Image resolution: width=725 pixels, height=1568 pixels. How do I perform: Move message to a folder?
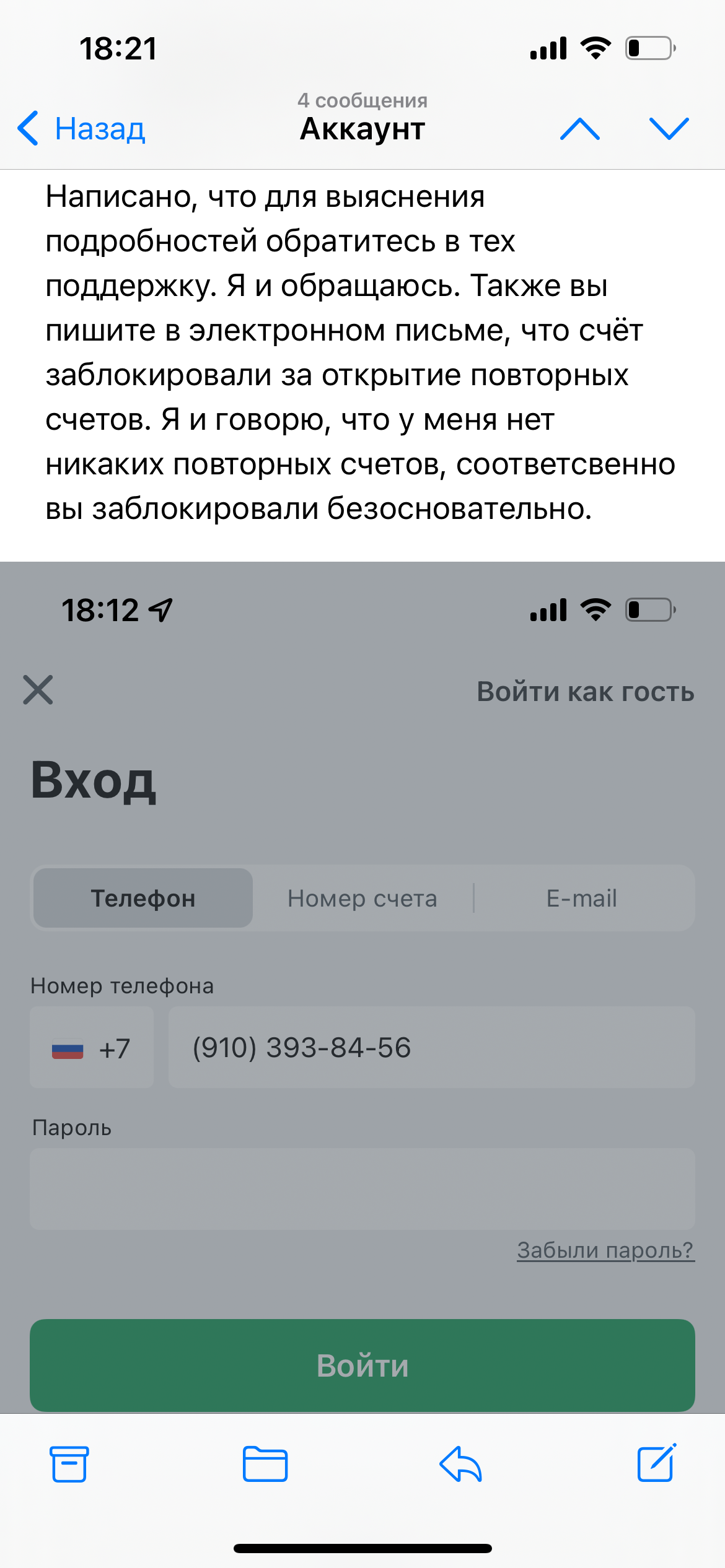265,1464
